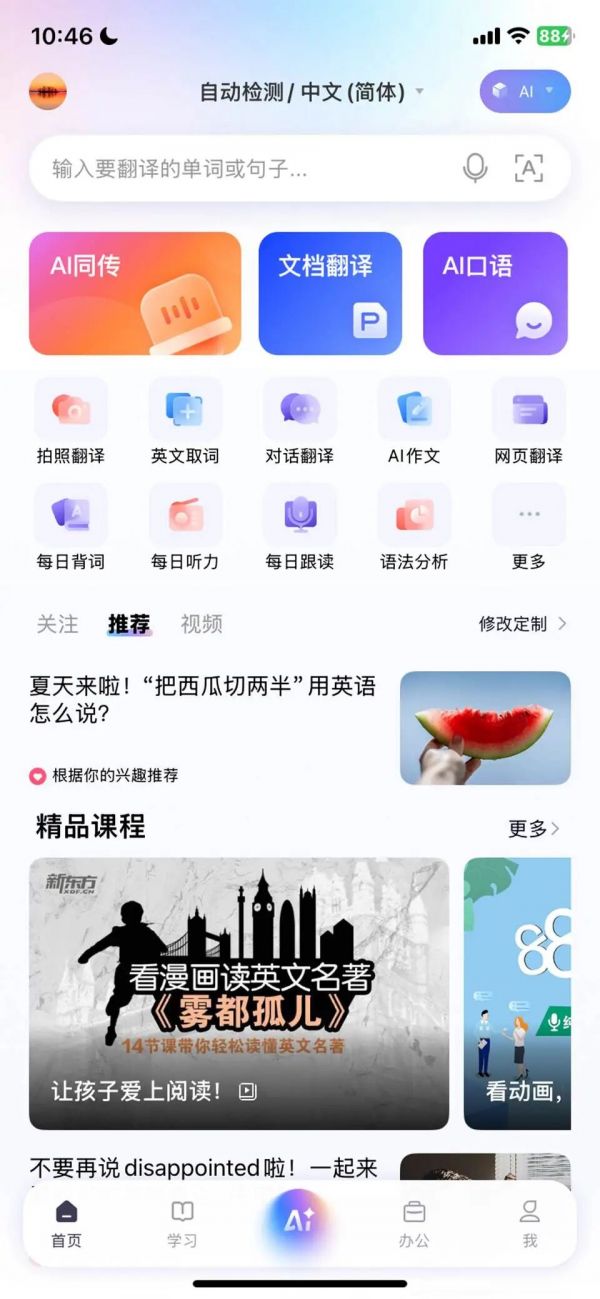
Task: Show 更多 tools in the grid
Action: tap(528, 527)
